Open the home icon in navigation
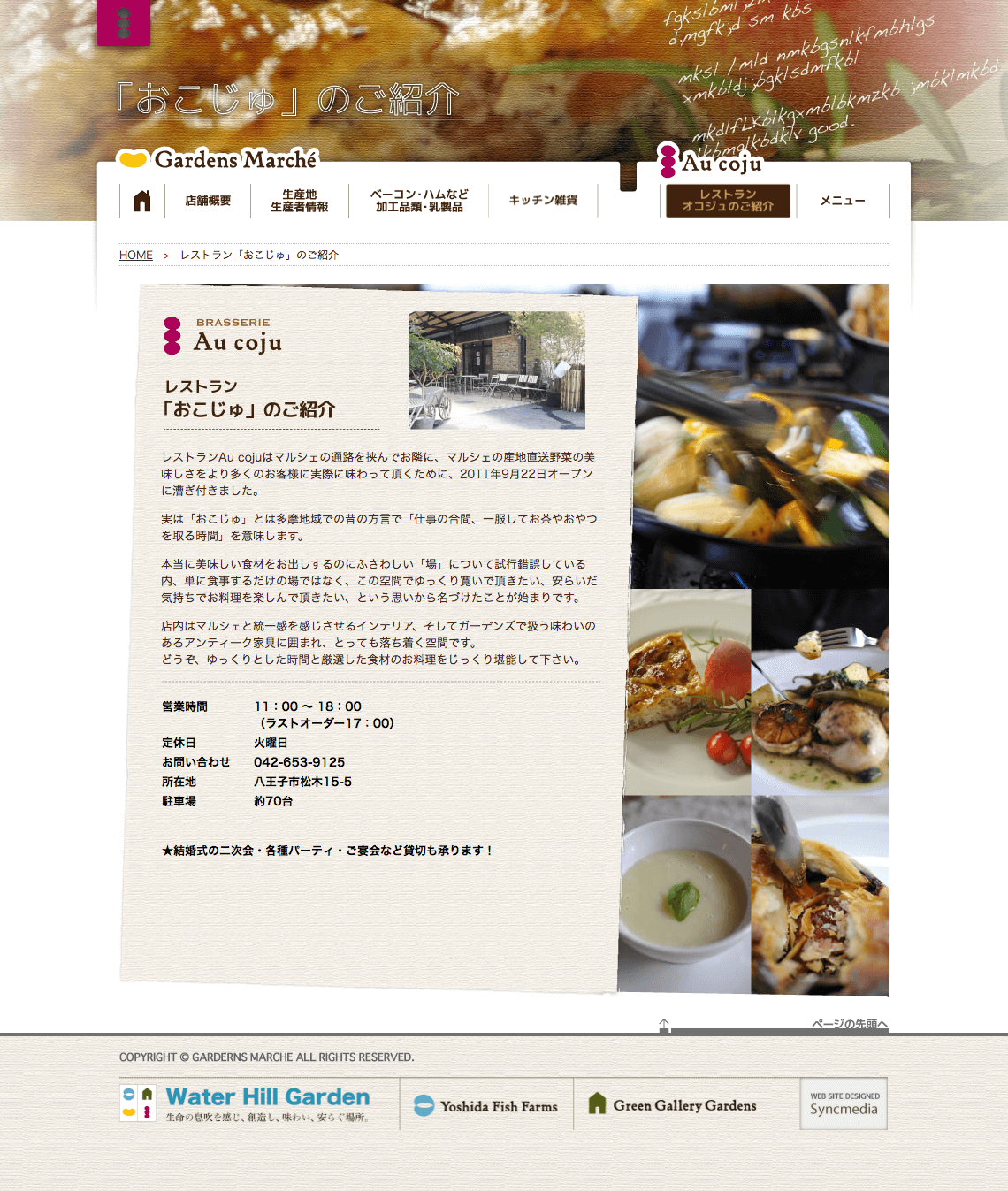 tap(142, 201)
